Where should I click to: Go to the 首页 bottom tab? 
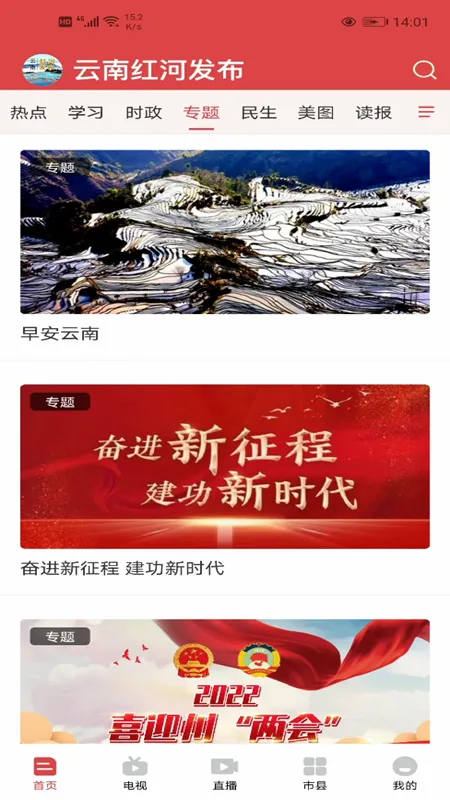(45, 773)
